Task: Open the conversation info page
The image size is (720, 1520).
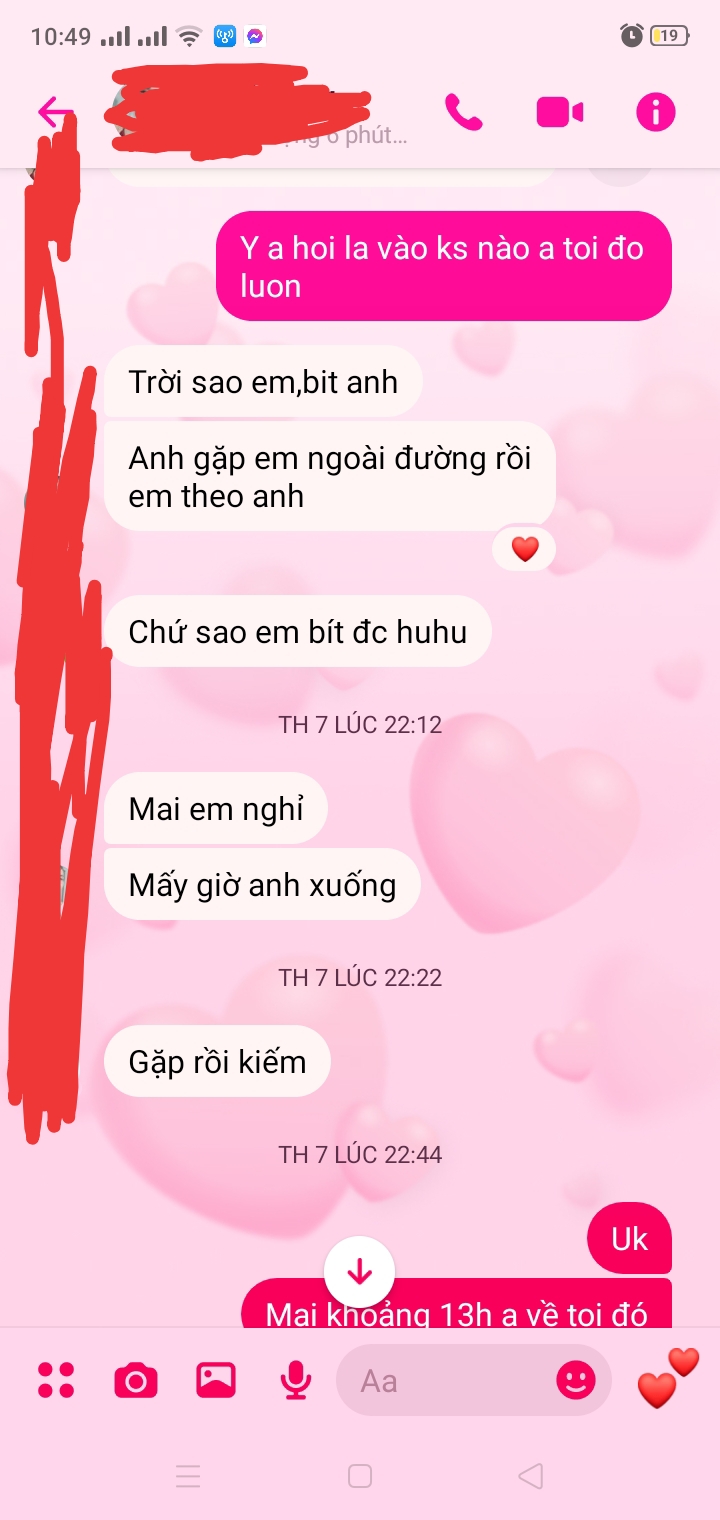Action: (656, 112)
